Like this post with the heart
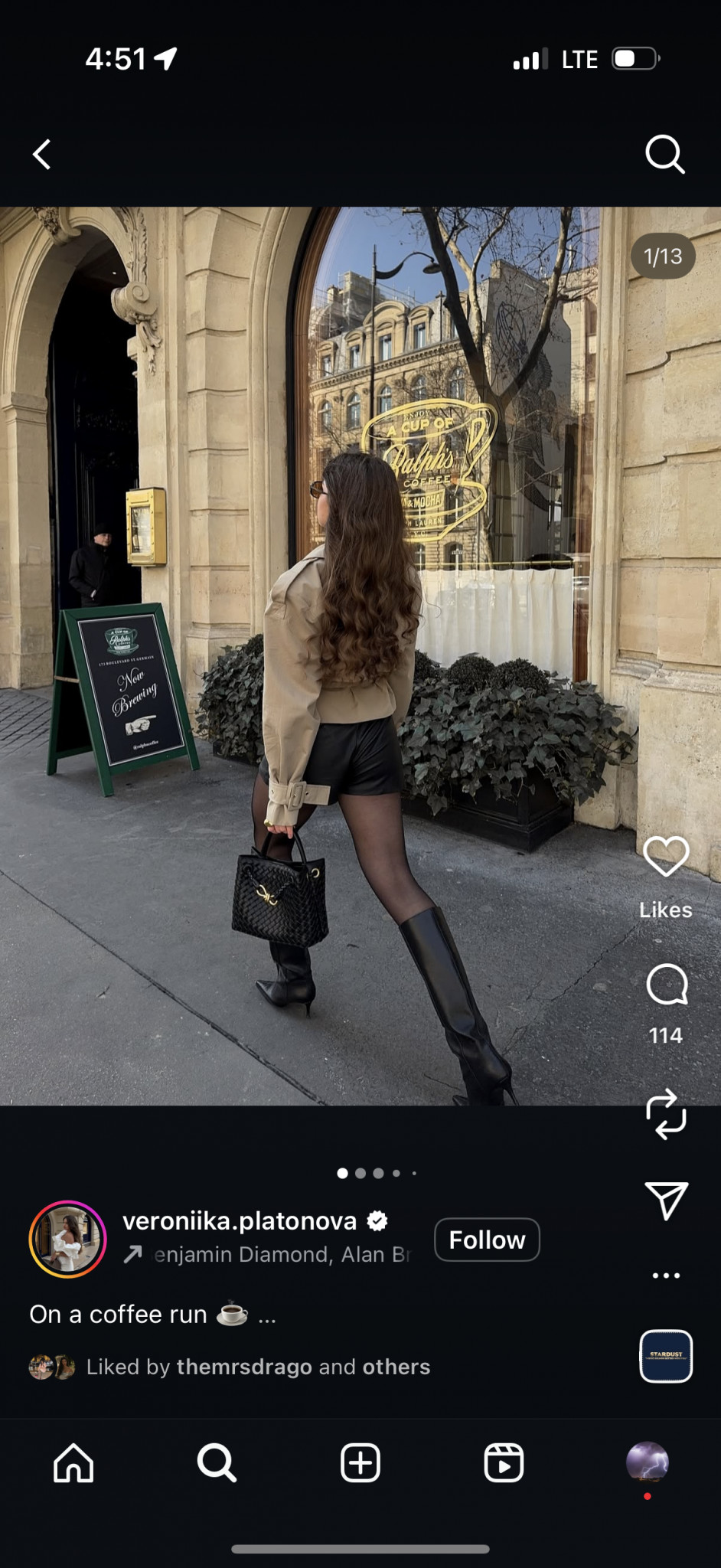 (x=666, y=855)
